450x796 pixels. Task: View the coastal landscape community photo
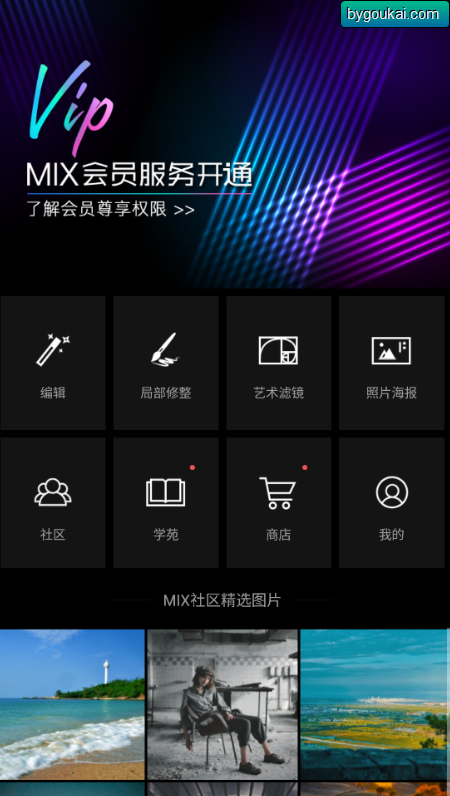click(374, 705)
